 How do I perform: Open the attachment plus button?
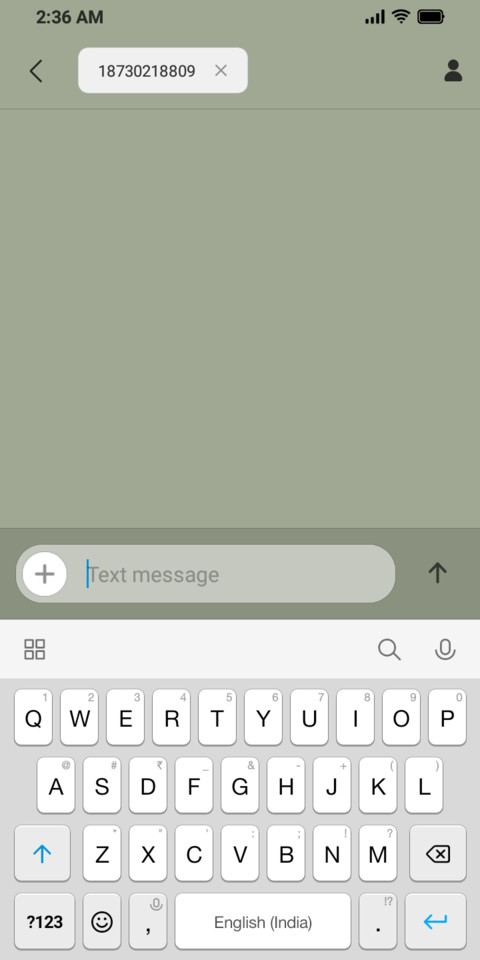pyautogui.click(x=45, y=574)
